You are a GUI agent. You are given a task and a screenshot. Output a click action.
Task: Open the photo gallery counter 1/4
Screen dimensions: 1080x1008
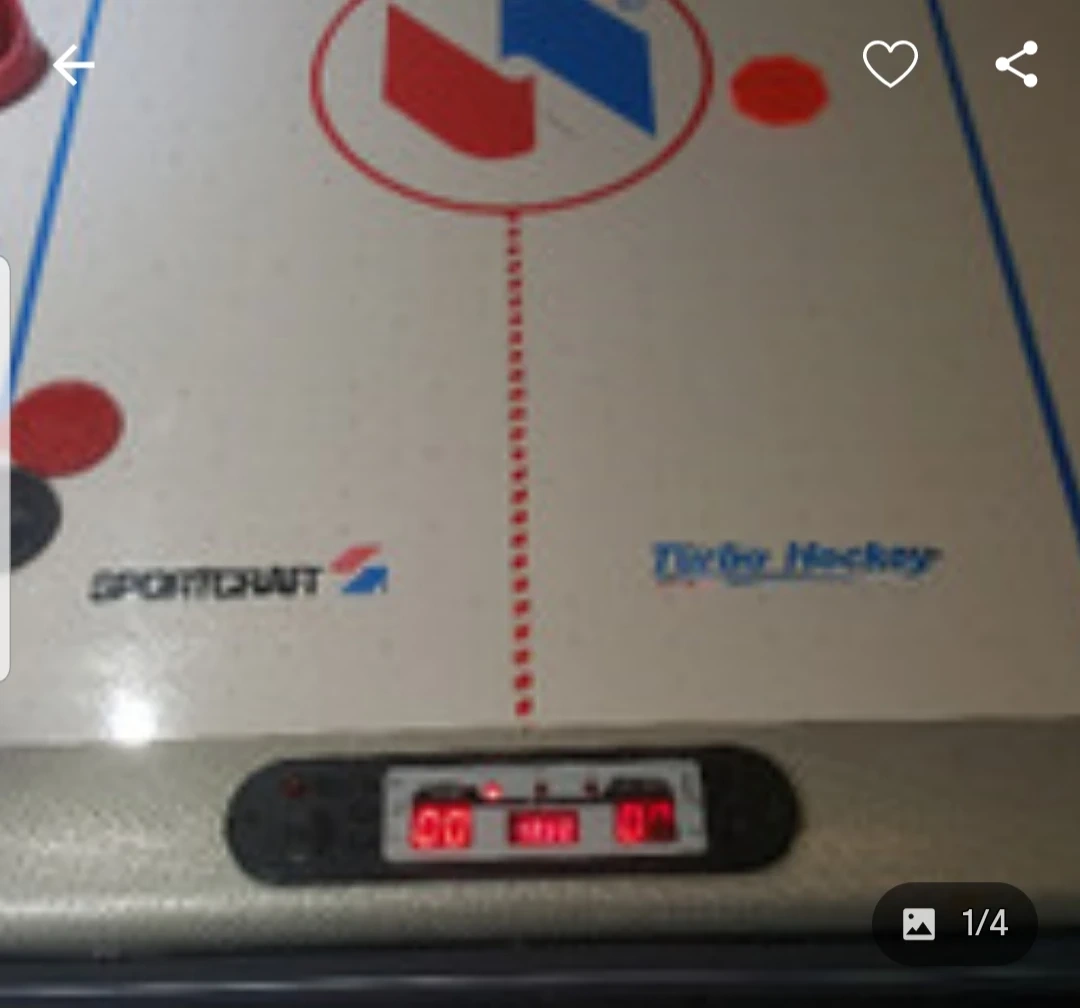(x=954, y=923)
